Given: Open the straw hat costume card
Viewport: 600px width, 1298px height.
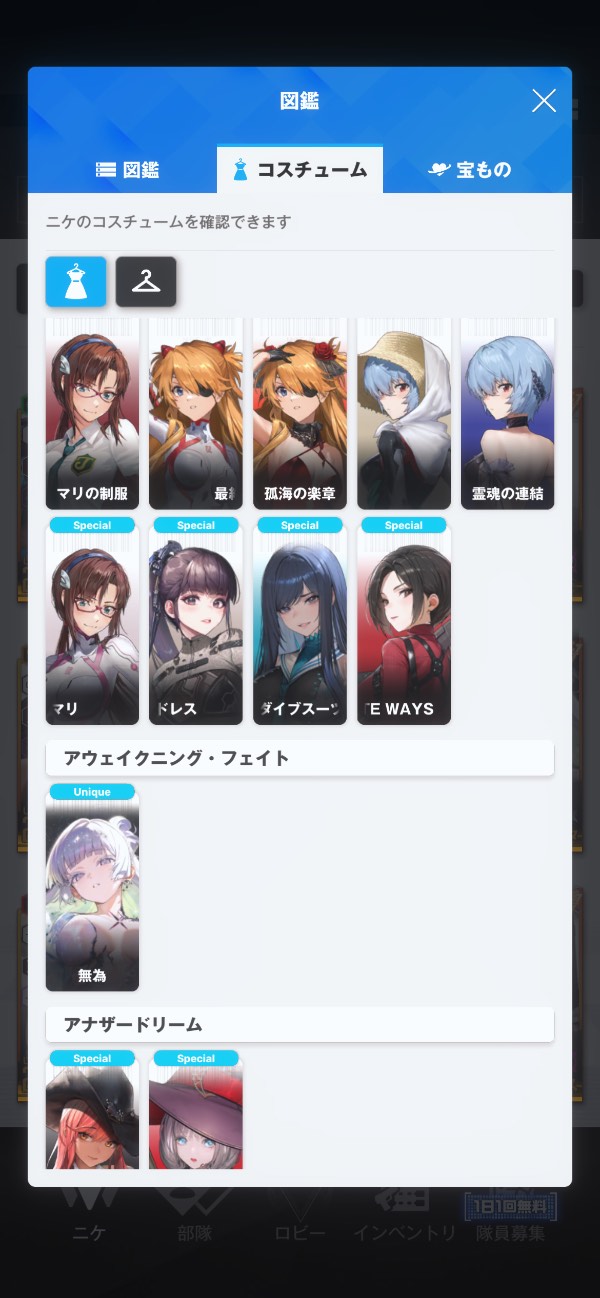Looking at the screenshot, I should [x=403, y=415].
